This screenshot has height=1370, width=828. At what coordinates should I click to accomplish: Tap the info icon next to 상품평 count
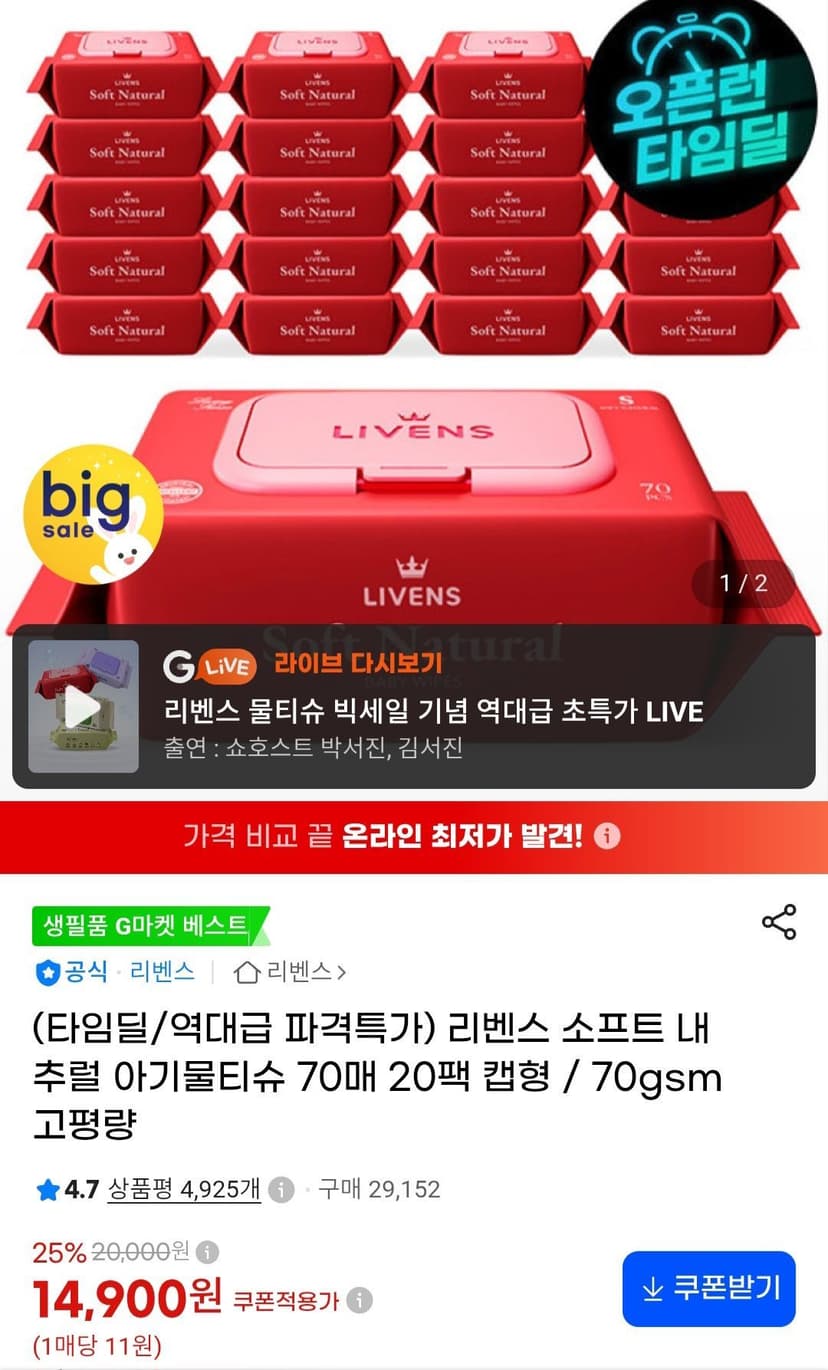tap(283, 1190)
